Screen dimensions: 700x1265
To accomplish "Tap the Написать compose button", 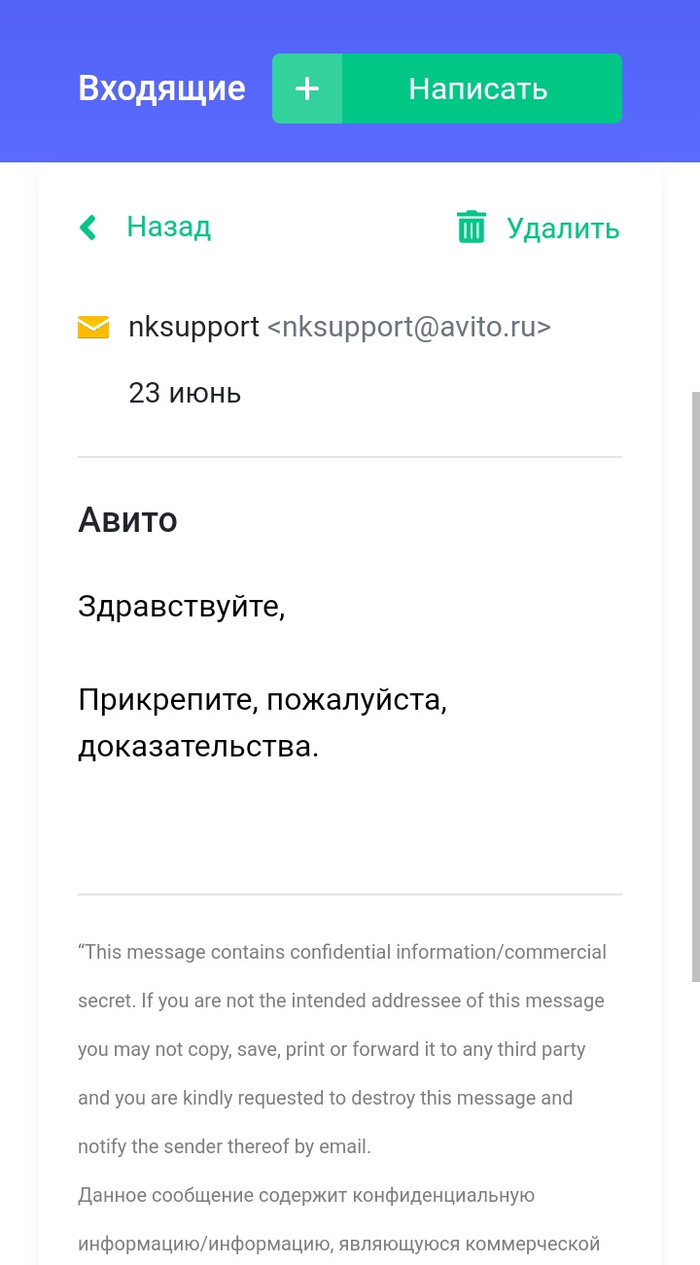I will click(447, 89).
